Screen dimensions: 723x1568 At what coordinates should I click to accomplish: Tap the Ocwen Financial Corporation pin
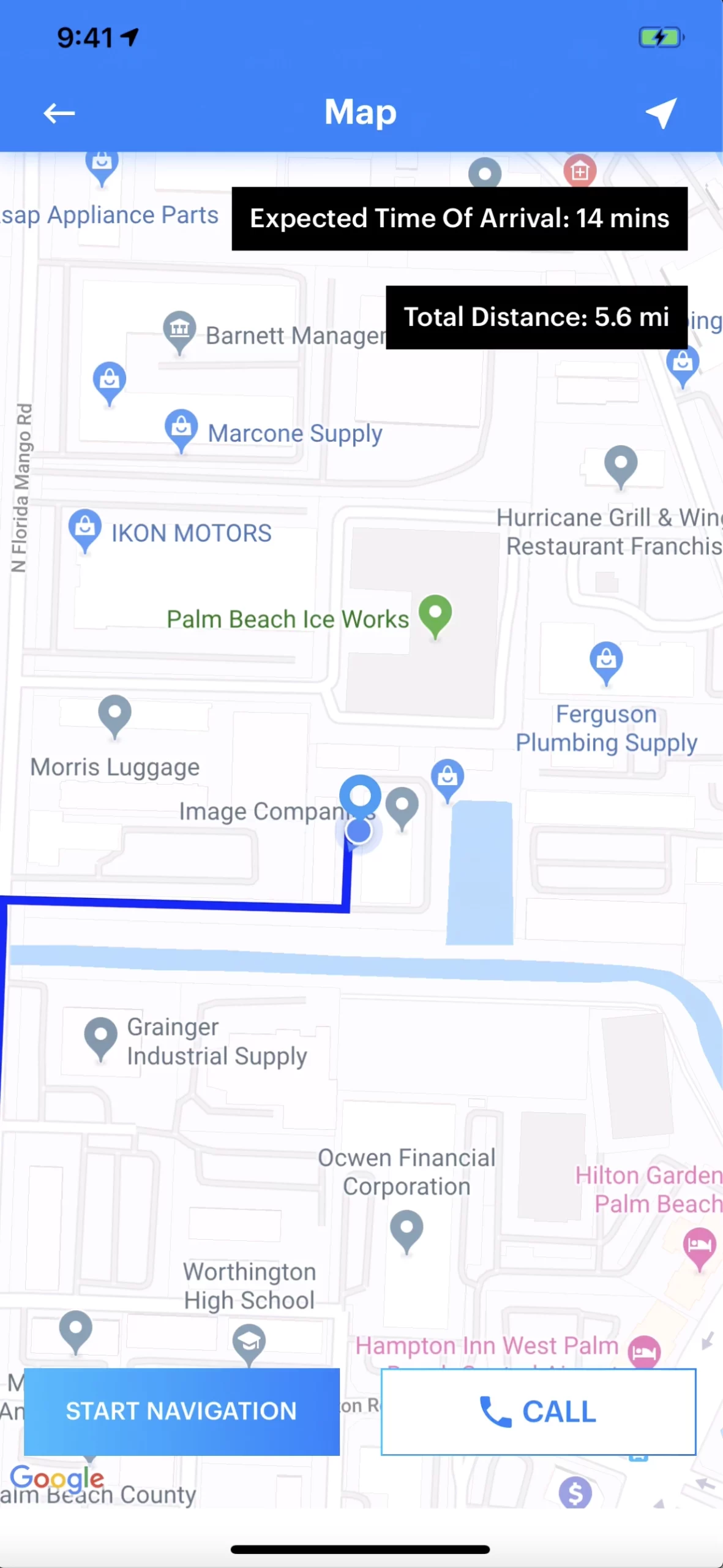(x=406, y=1229)
